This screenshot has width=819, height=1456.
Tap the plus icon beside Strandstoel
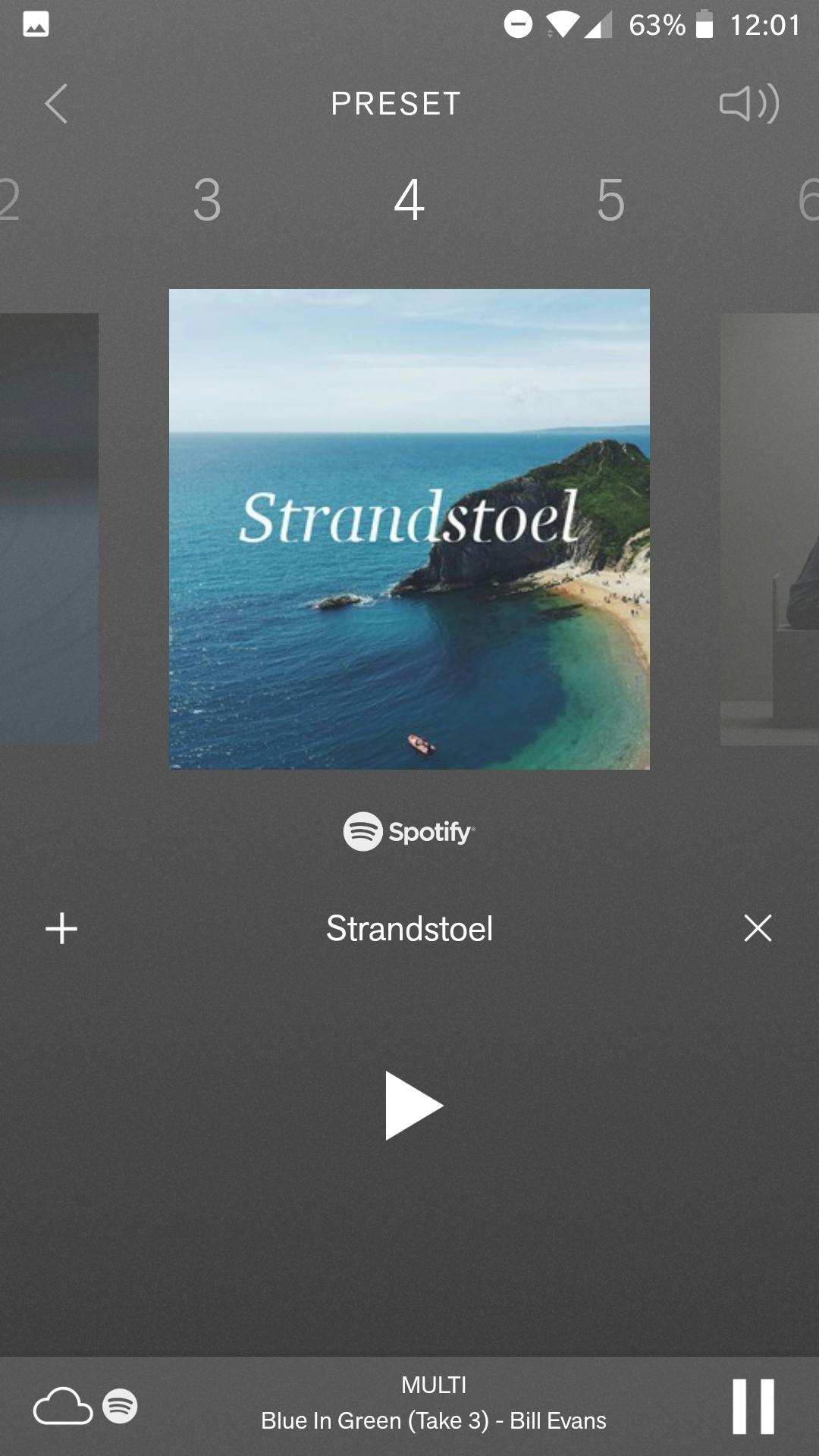click(x=61, y=928)
